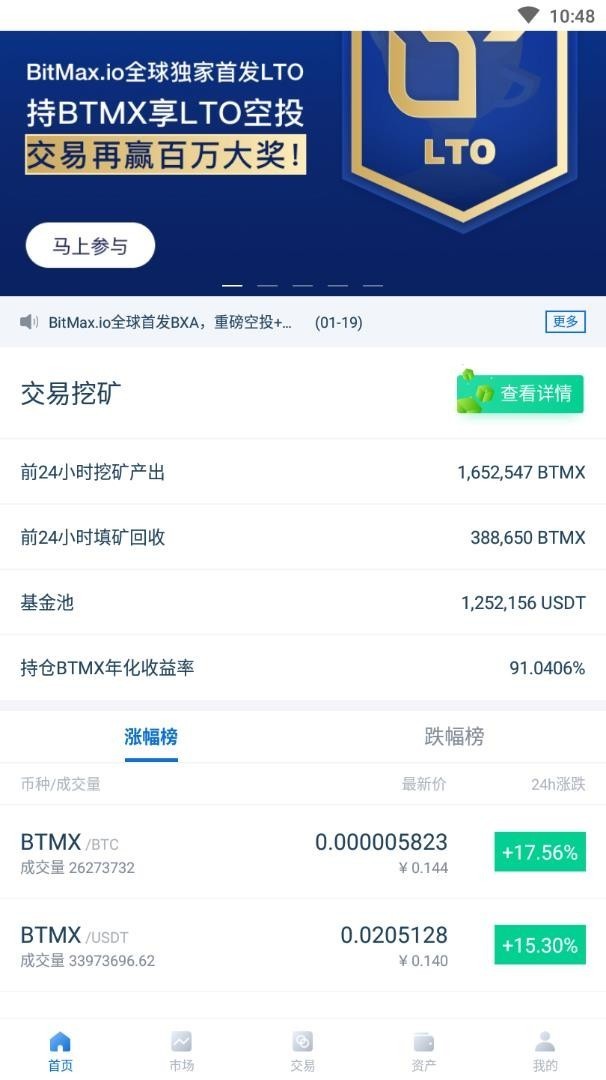Tap the 马上参与 button on the banner

[90, 246]
